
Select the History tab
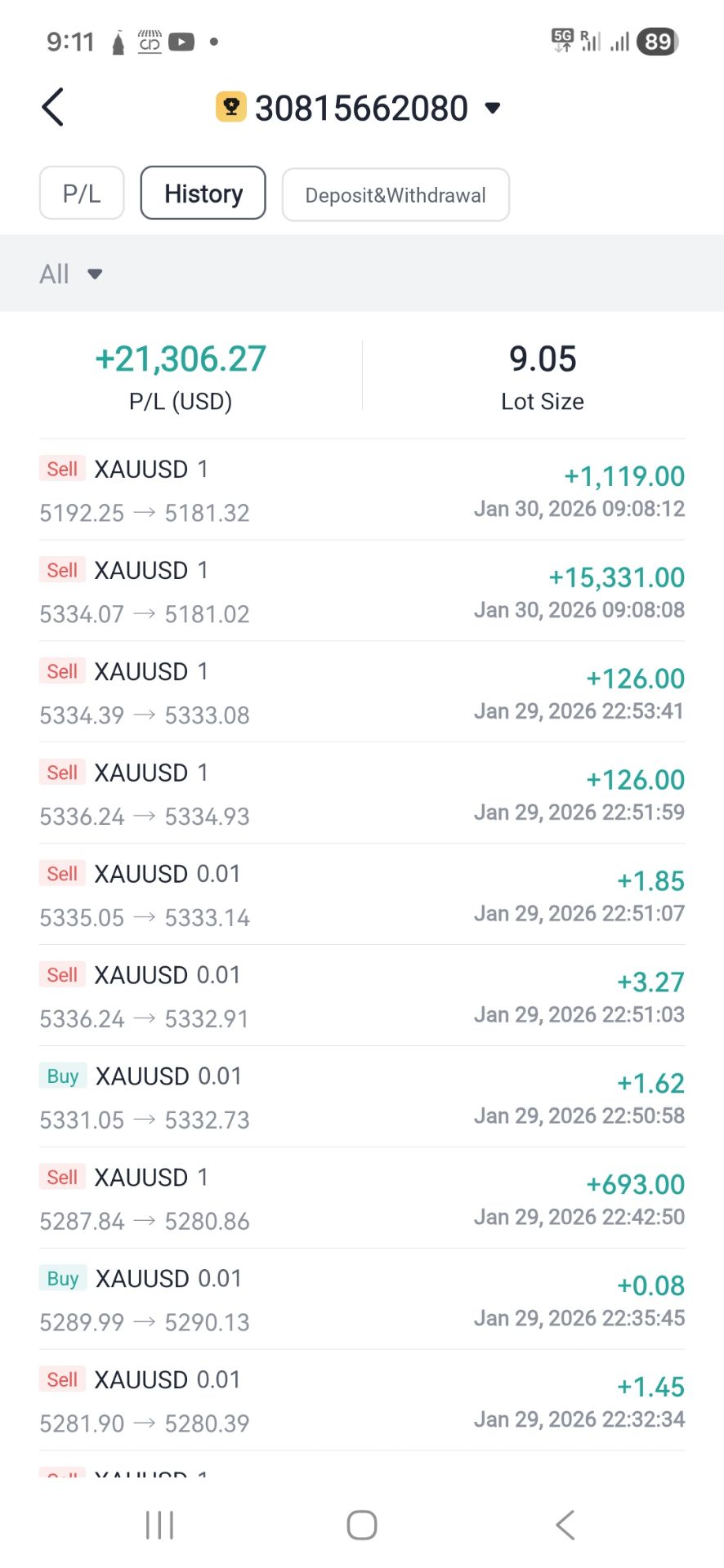coord(203,194)
